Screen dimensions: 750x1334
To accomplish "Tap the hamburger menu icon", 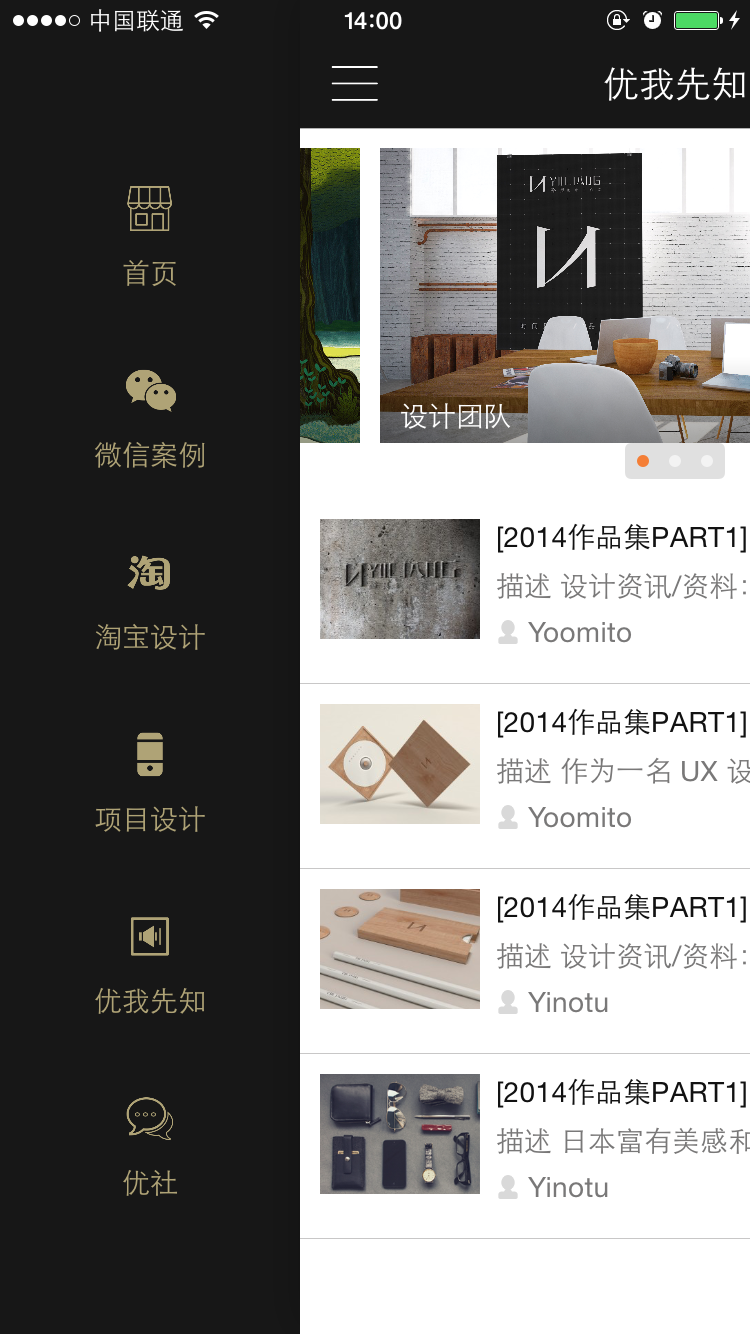I will click(355, 83).
